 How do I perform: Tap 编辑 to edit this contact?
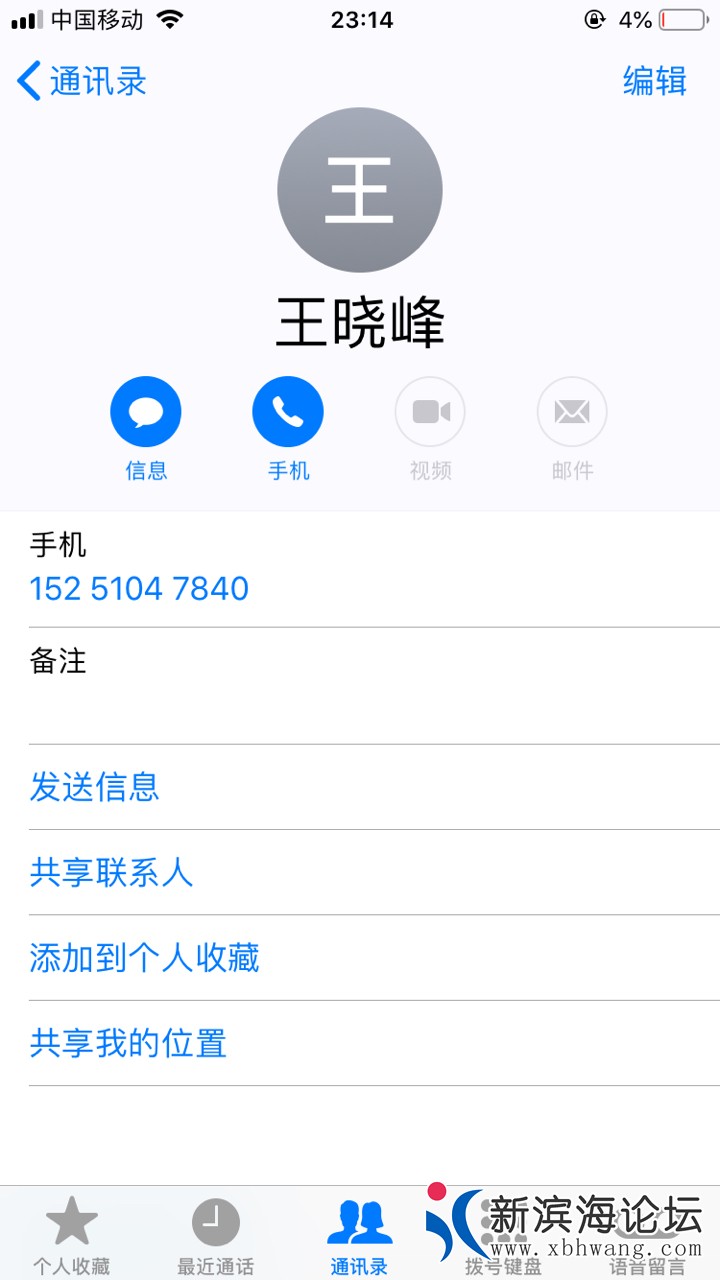coord(655,82)
